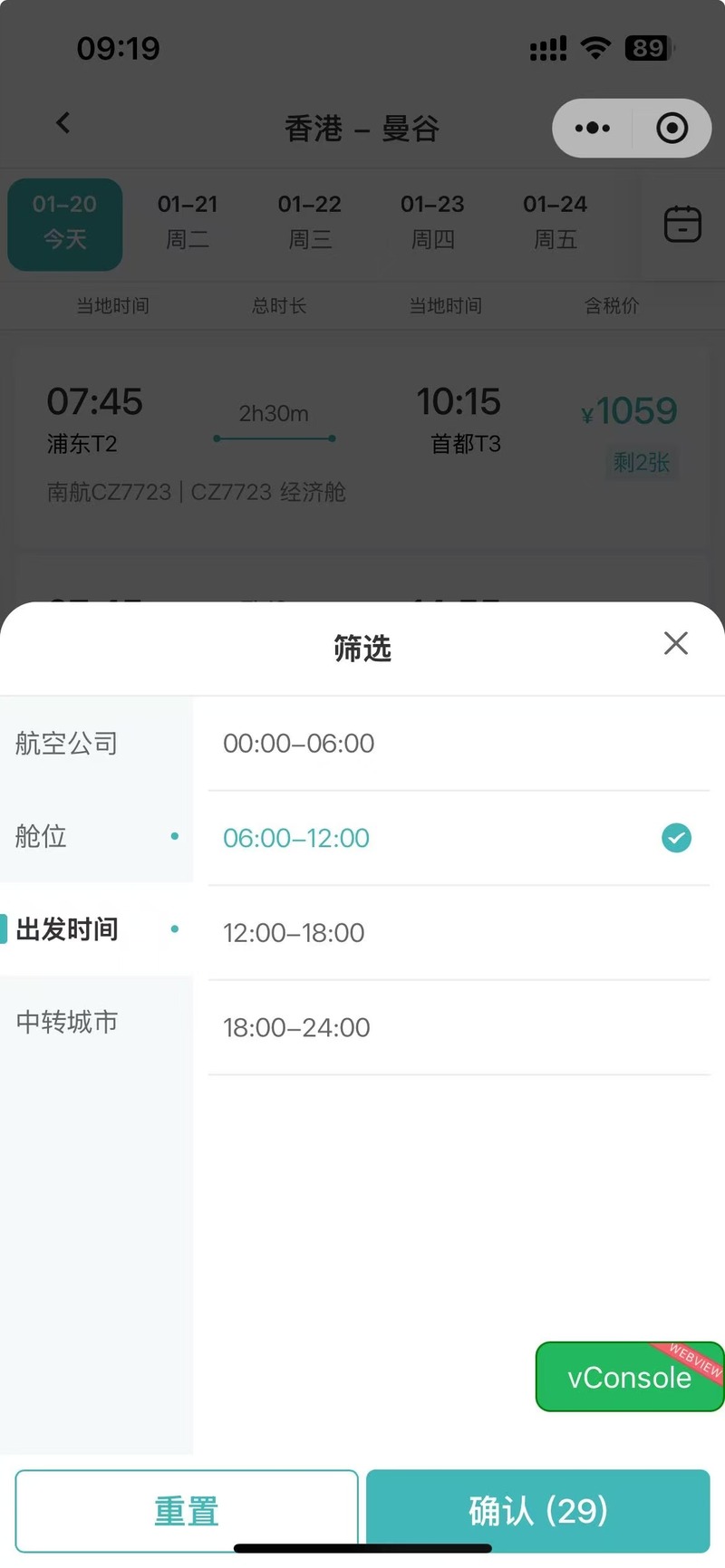Open the vConsole debug button
The image size is (725, 1568).
point(630,1377)
